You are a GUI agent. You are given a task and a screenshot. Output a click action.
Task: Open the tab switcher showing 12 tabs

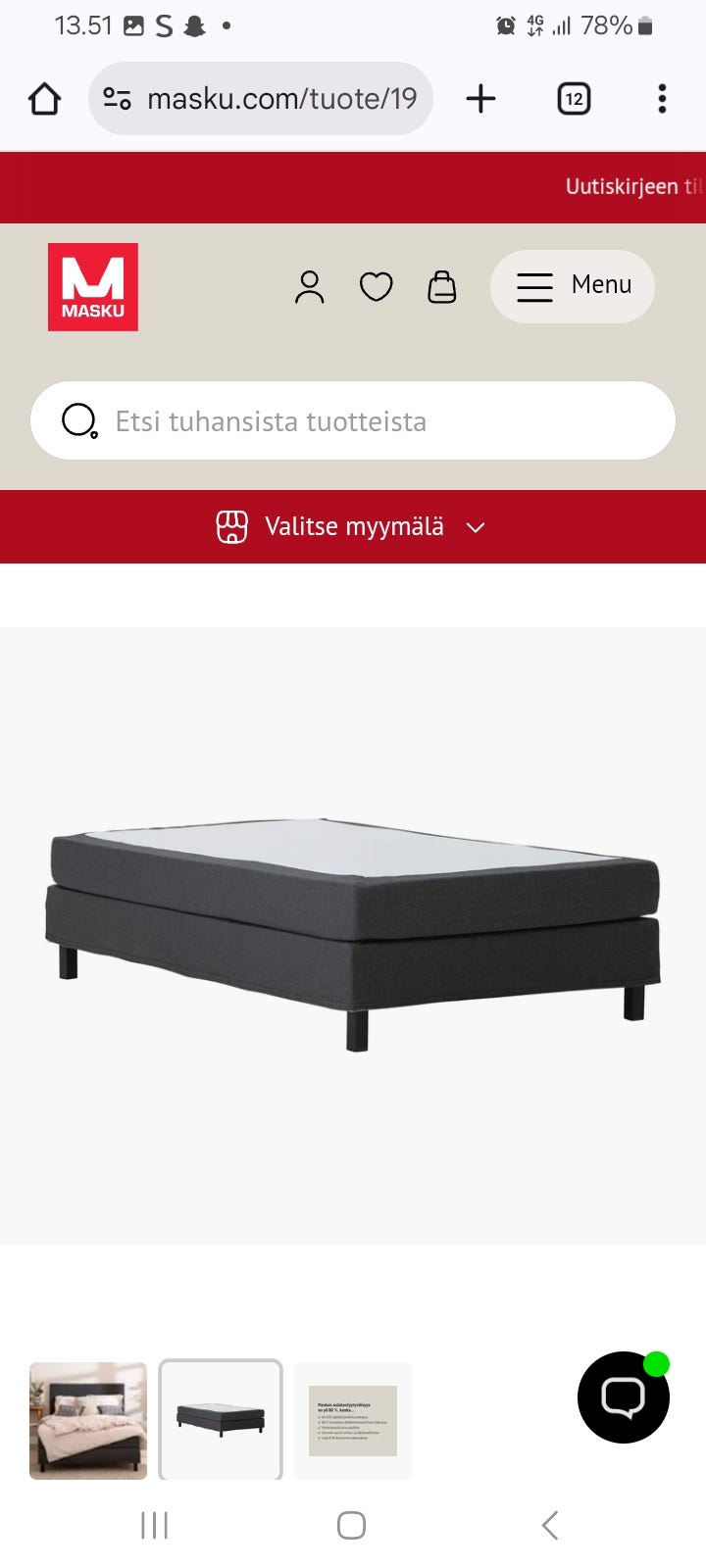573,98
